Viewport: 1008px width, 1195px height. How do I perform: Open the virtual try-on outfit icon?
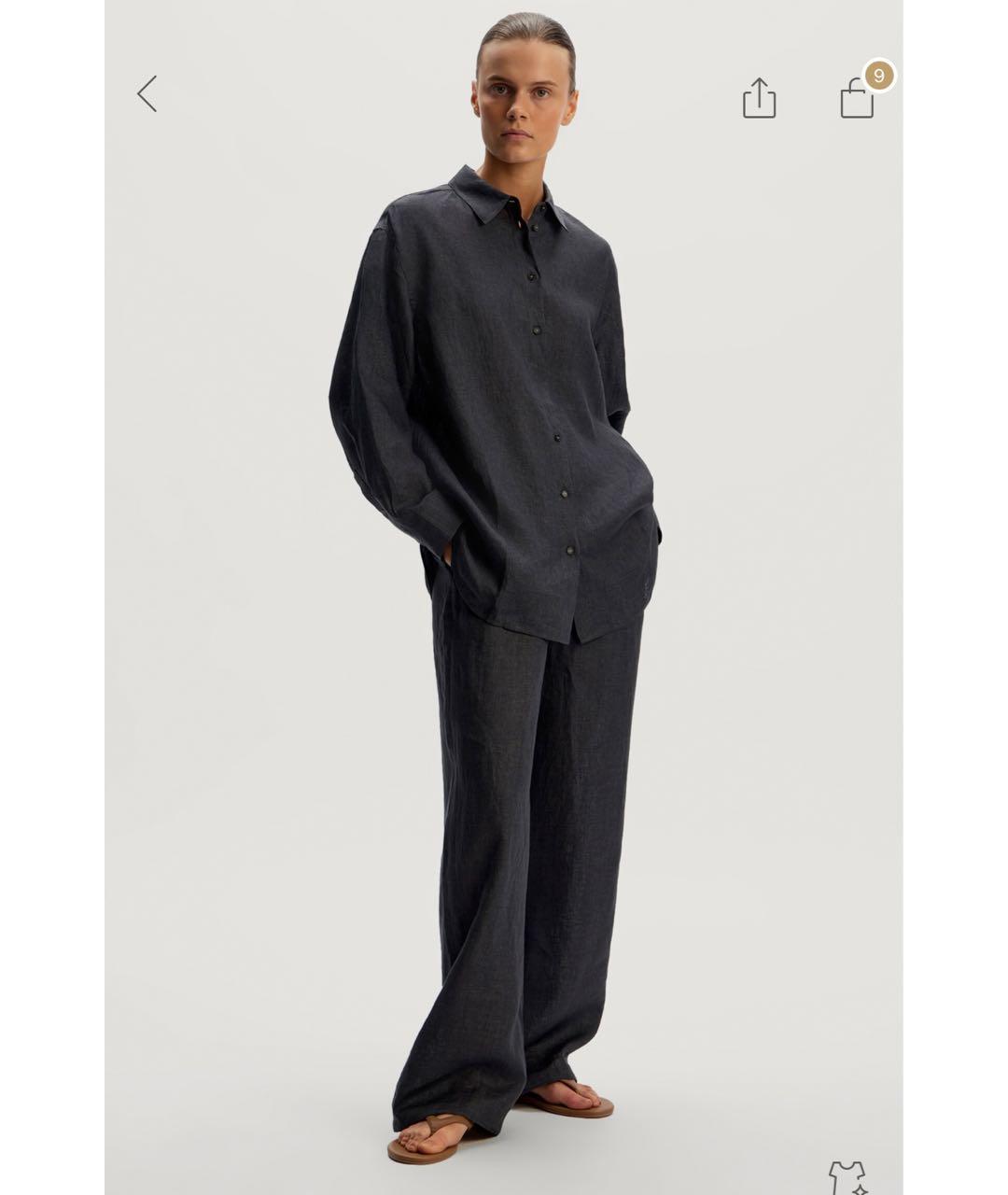click(847, 1178)
